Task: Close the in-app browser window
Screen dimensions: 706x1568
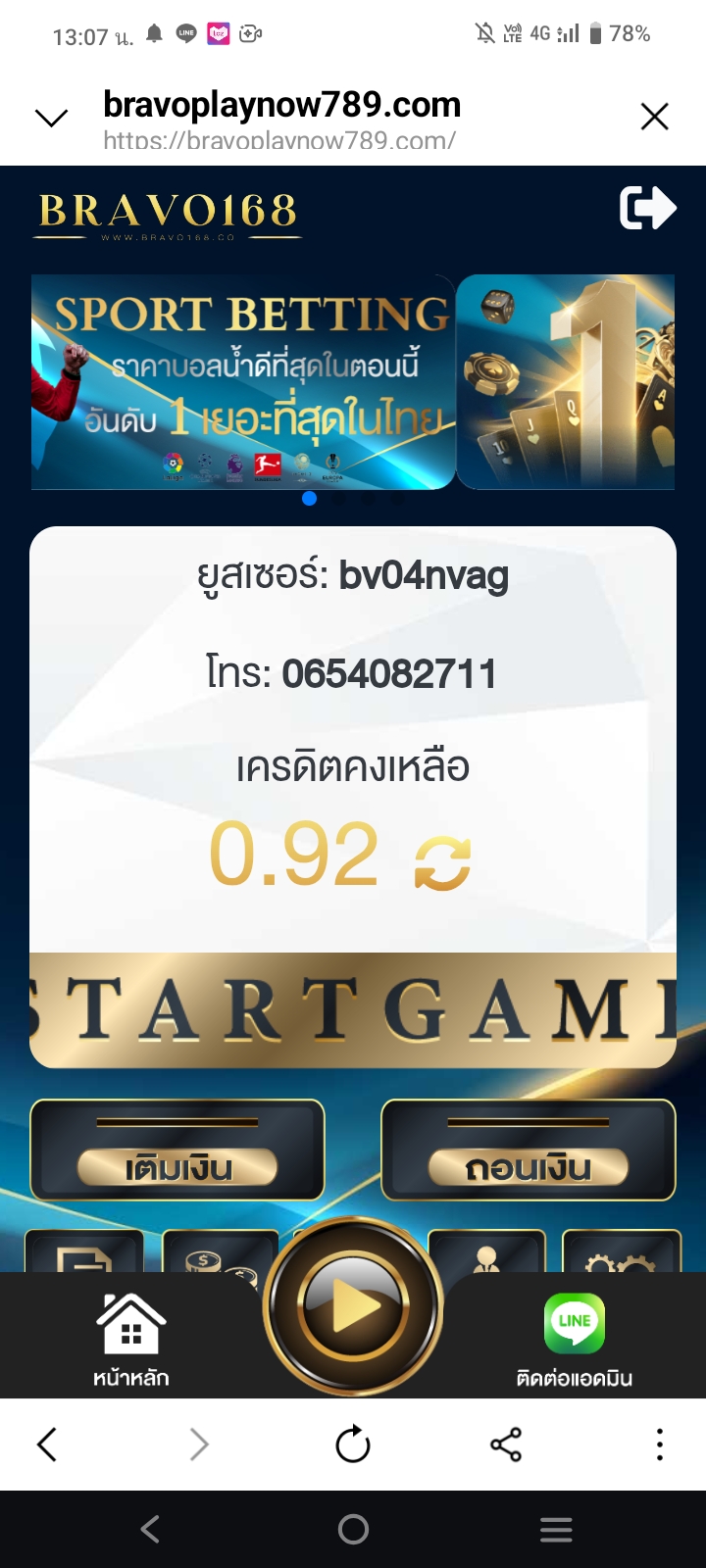Action: coord(654,117)
